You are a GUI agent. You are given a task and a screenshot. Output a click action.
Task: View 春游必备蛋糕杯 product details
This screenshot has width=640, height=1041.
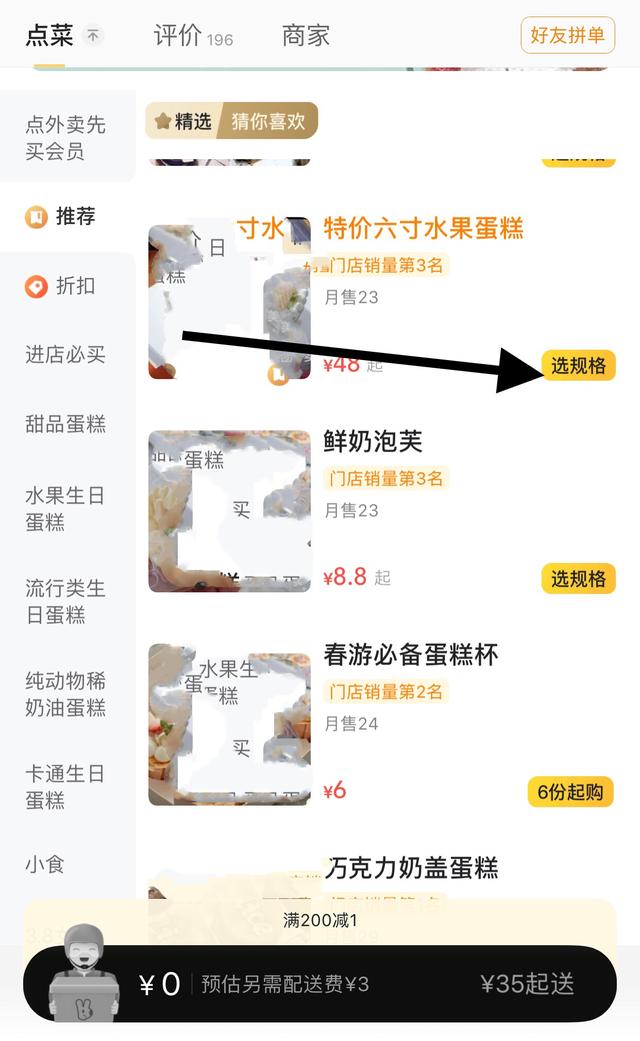[410, 655]
